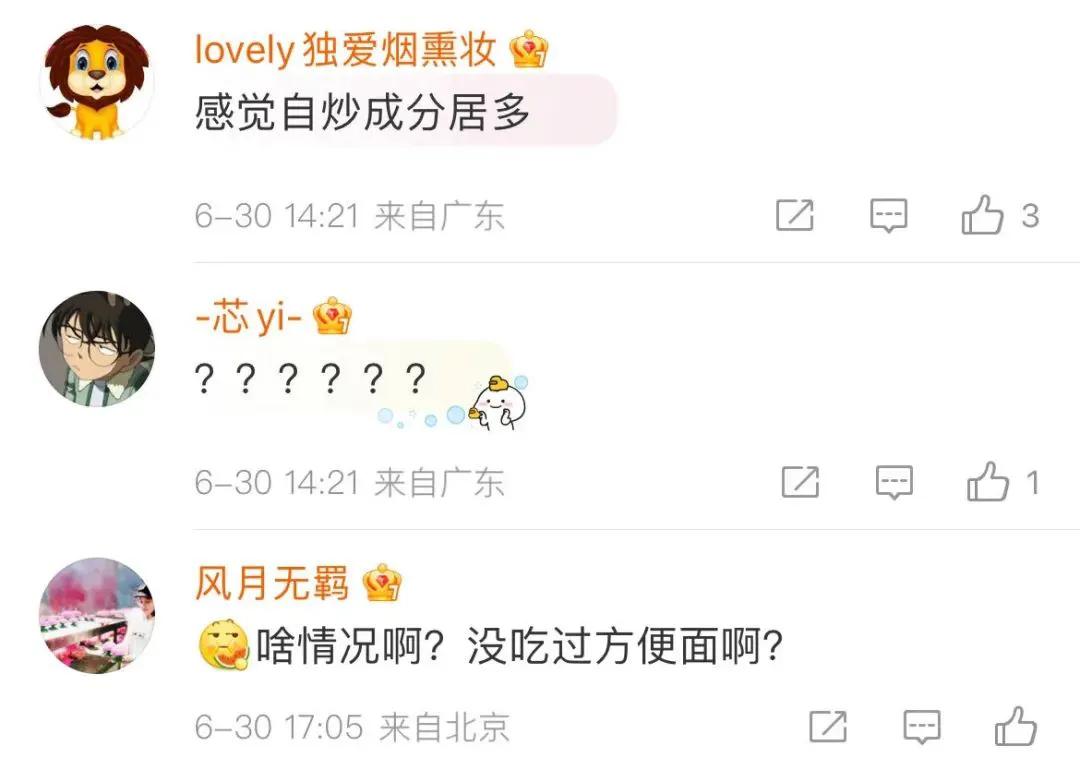Like the comment by lovely独爱烟熏妆
The width and height of the screenshot is (1080, 770).
[x=982, y=215]
